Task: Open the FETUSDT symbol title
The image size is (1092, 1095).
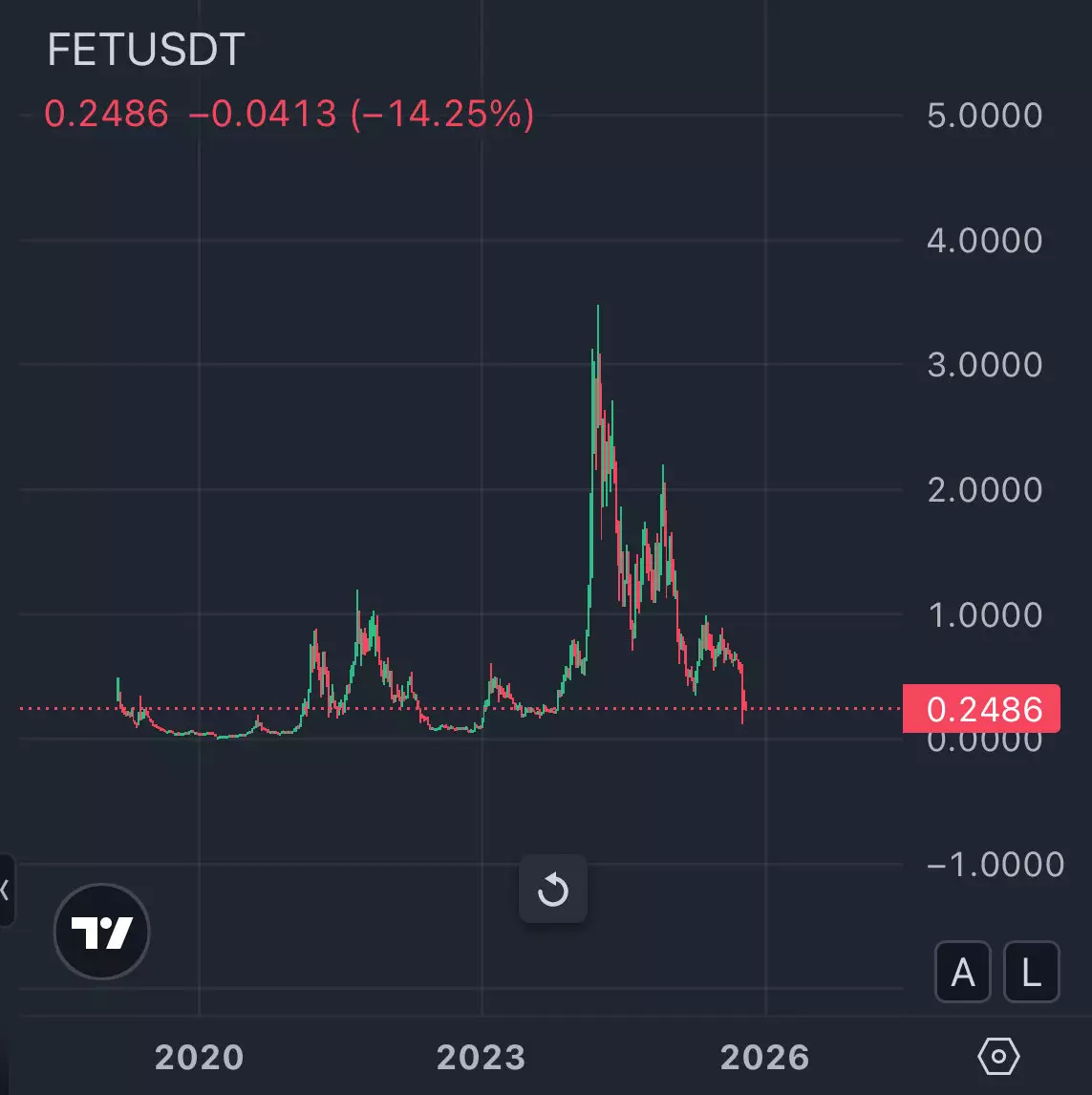Action: (x=146, y=50)
